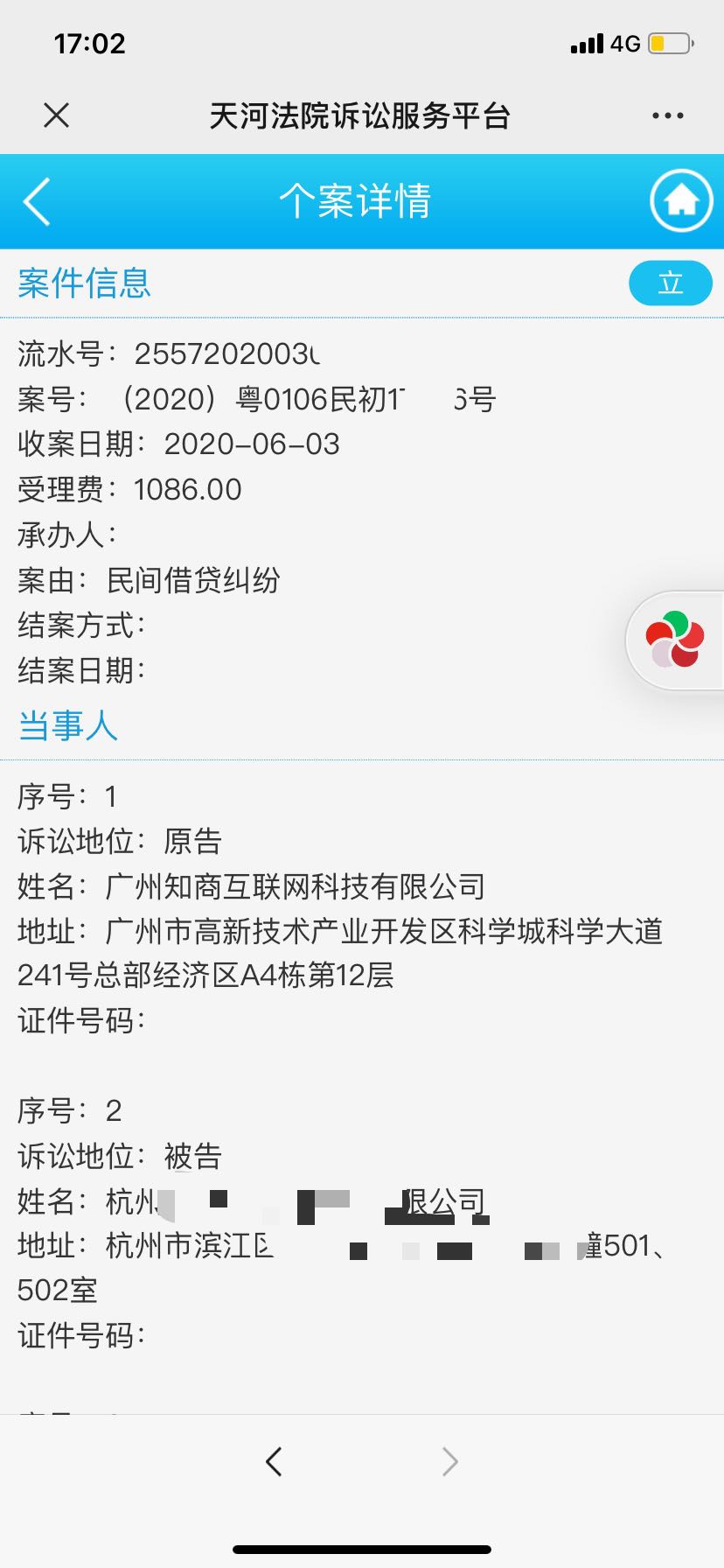Select the 当事人 section header
The height and width of the screenshot is (1568, 724).
(67, 724)
